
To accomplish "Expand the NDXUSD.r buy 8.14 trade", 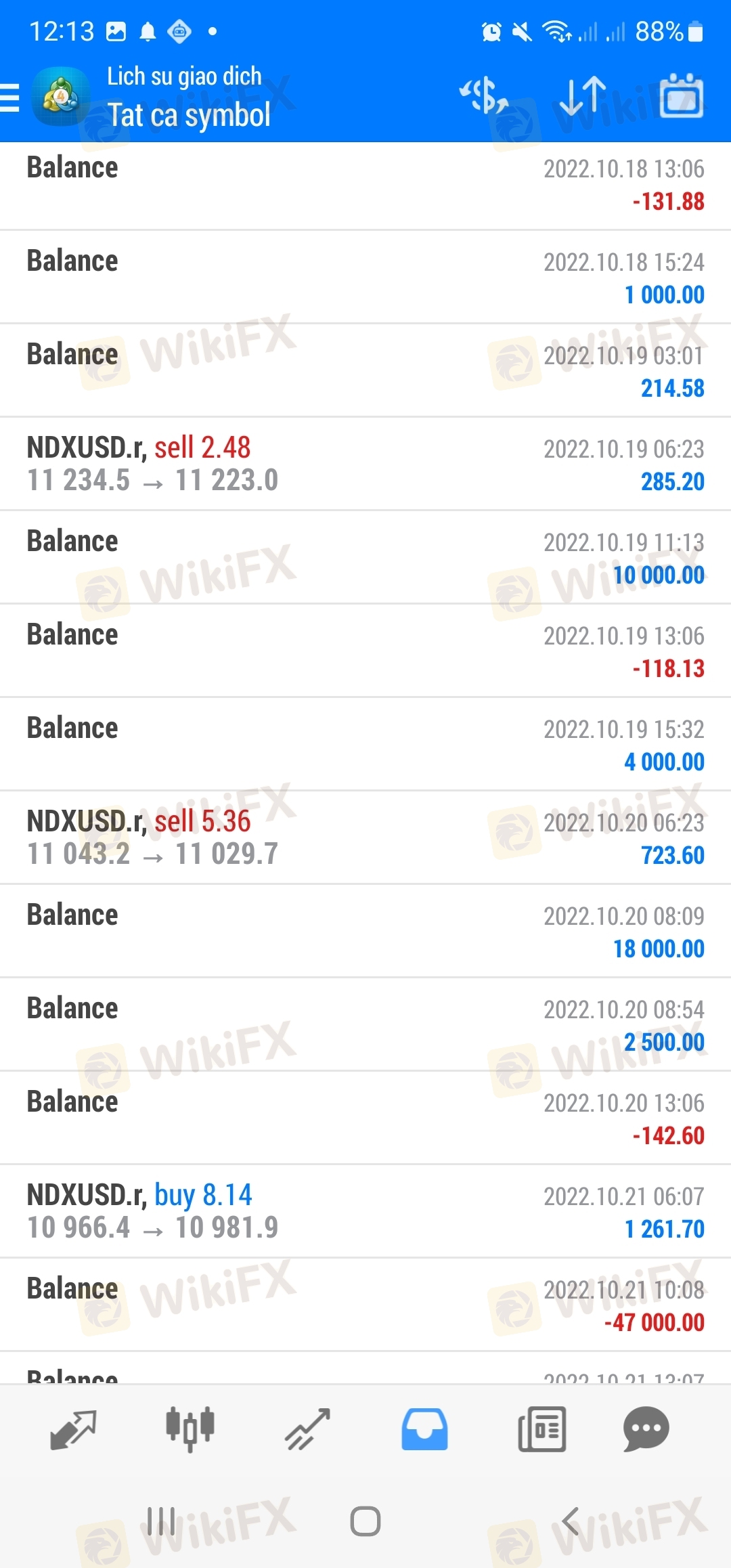I will 365,1211.
